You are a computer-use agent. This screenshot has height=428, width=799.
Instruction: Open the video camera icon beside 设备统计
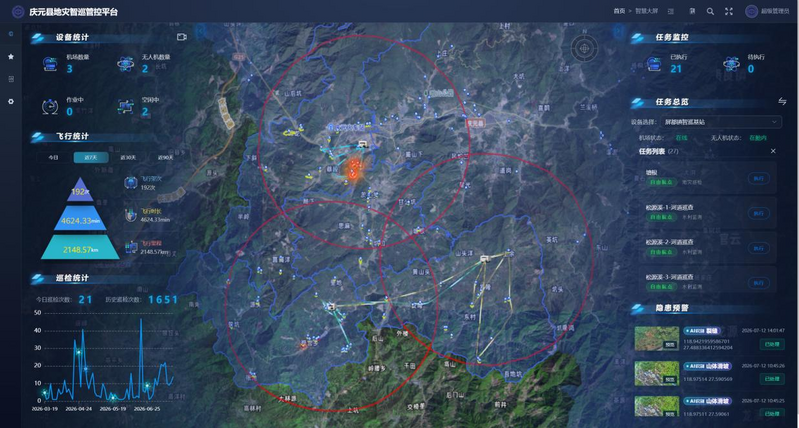pos(181,37)
